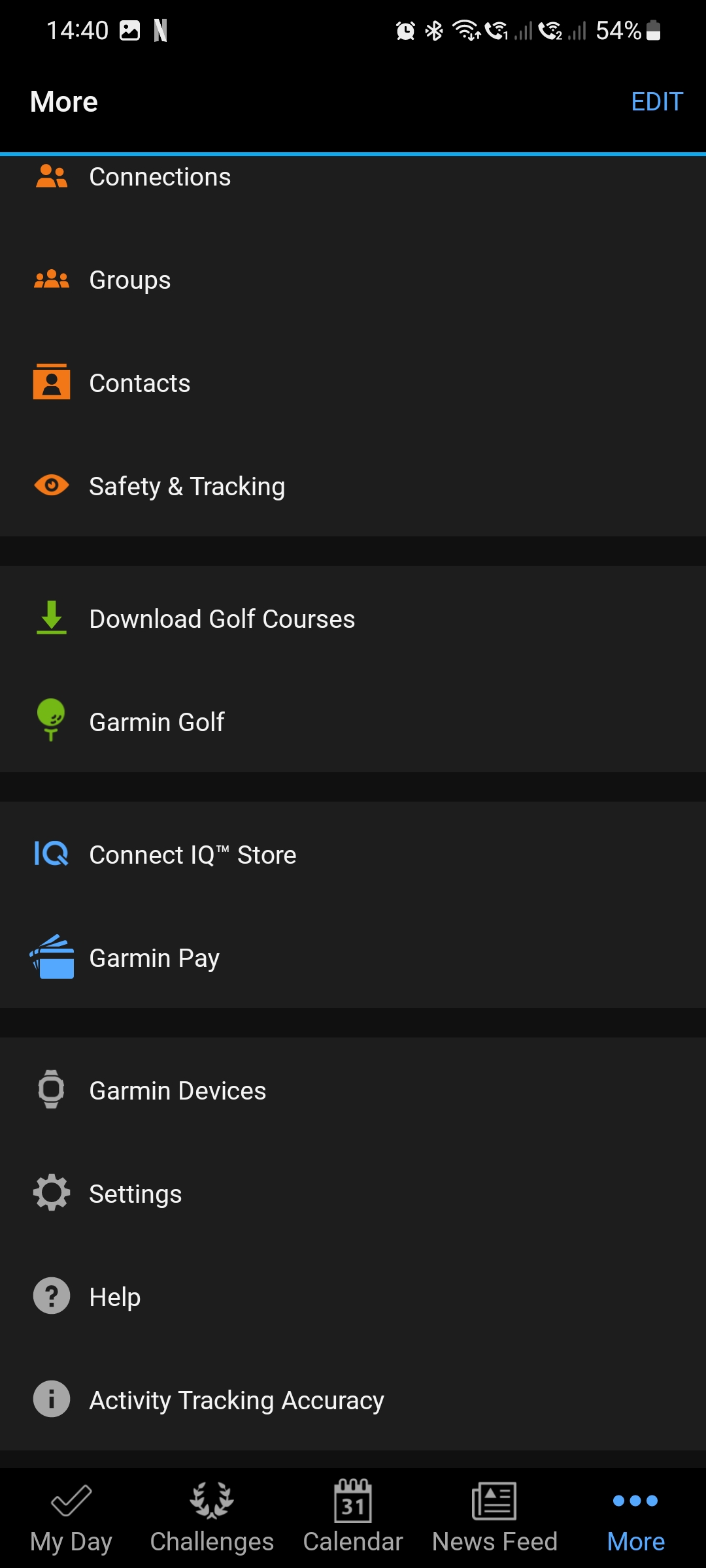Viewport: 706px width, 1568px height.
Task: Switch to the My Day tab
Action: click(x=71, y=1518)
